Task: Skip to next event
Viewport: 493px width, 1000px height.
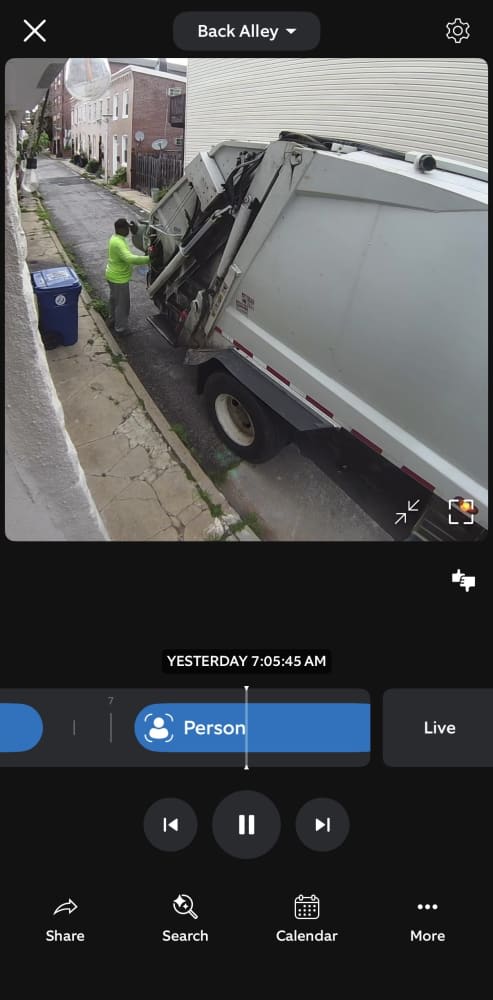Action: tap(323, 825)
